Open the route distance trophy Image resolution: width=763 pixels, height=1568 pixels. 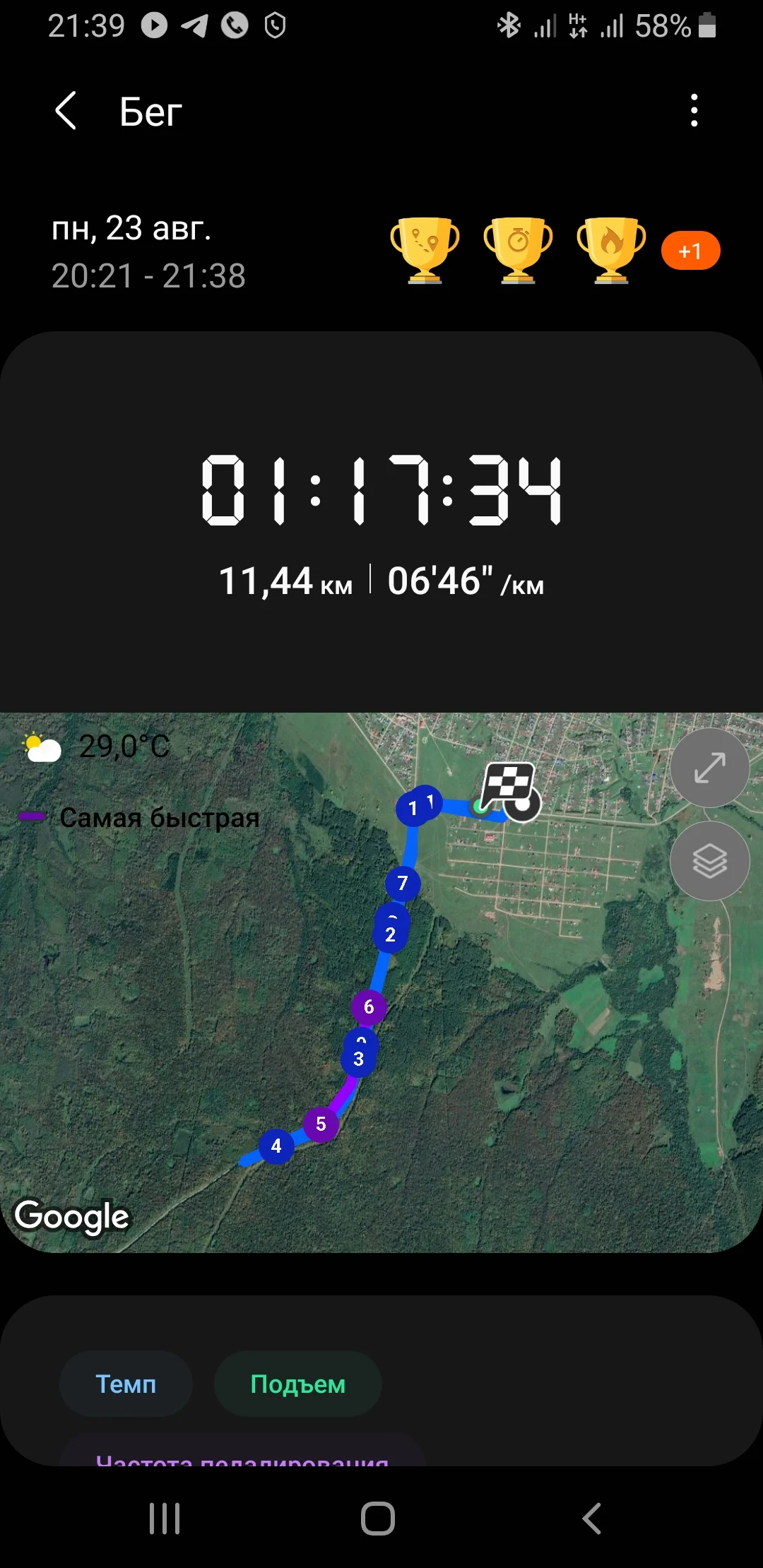click(425, 250)
